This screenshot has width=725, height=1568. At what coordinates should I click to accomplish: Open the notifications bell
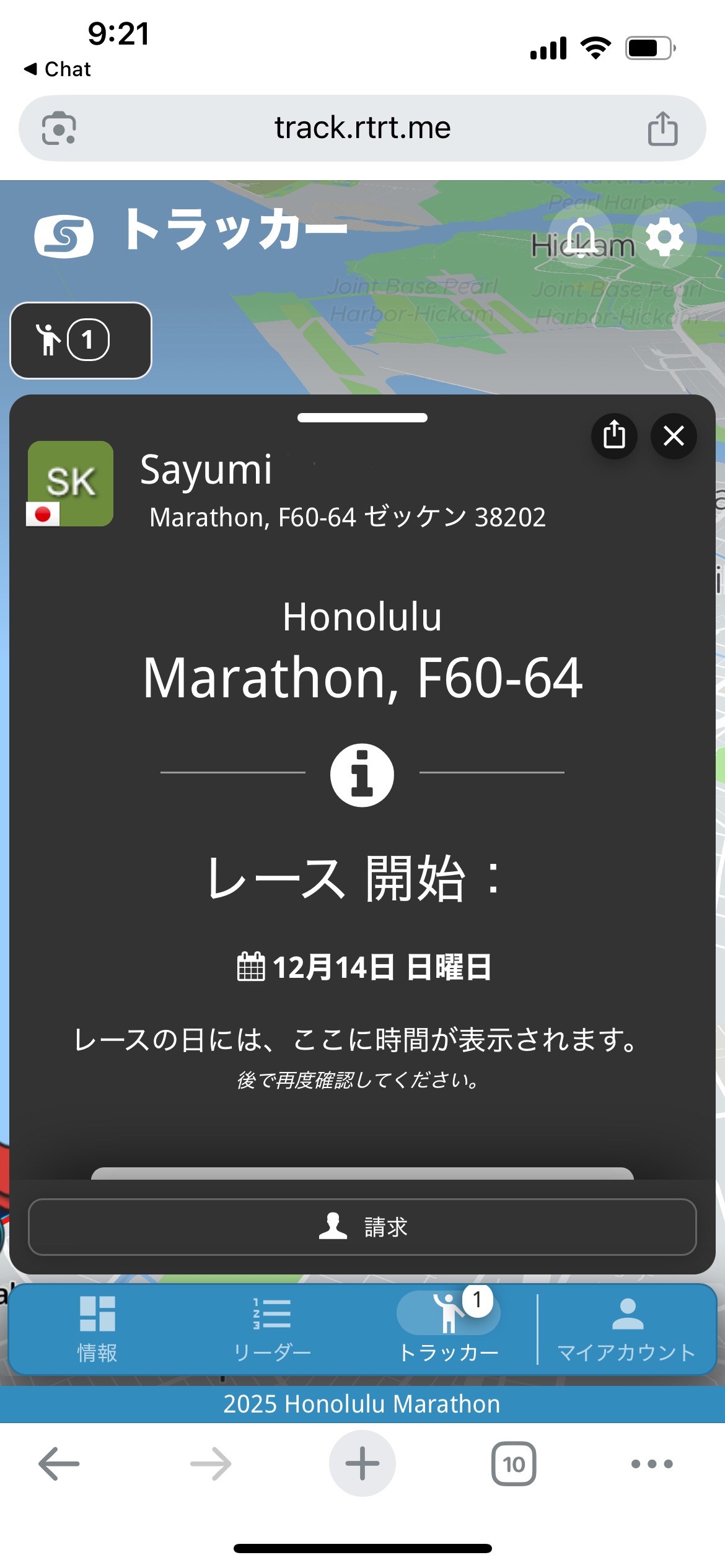[581, 238]
